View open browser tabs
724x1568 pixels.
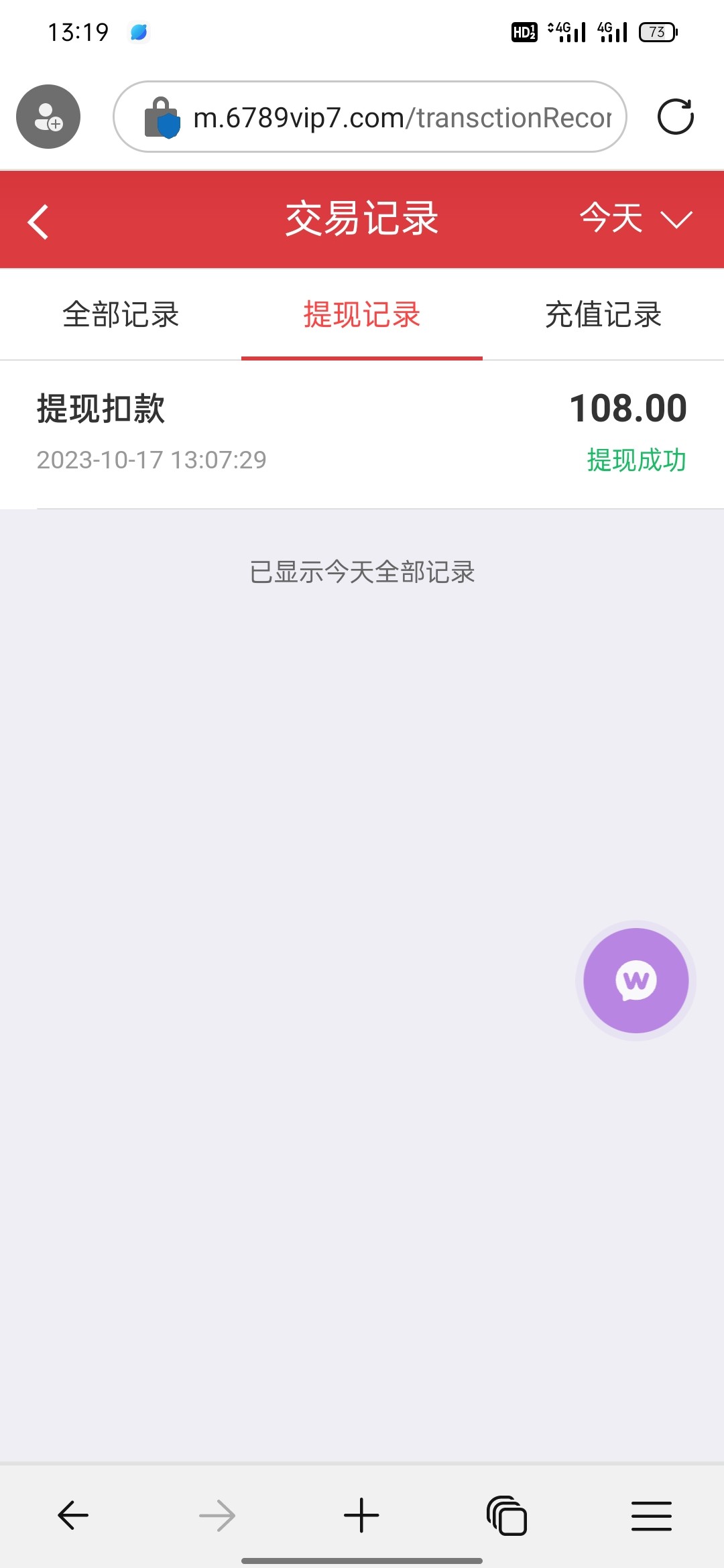pos(507,1515)
